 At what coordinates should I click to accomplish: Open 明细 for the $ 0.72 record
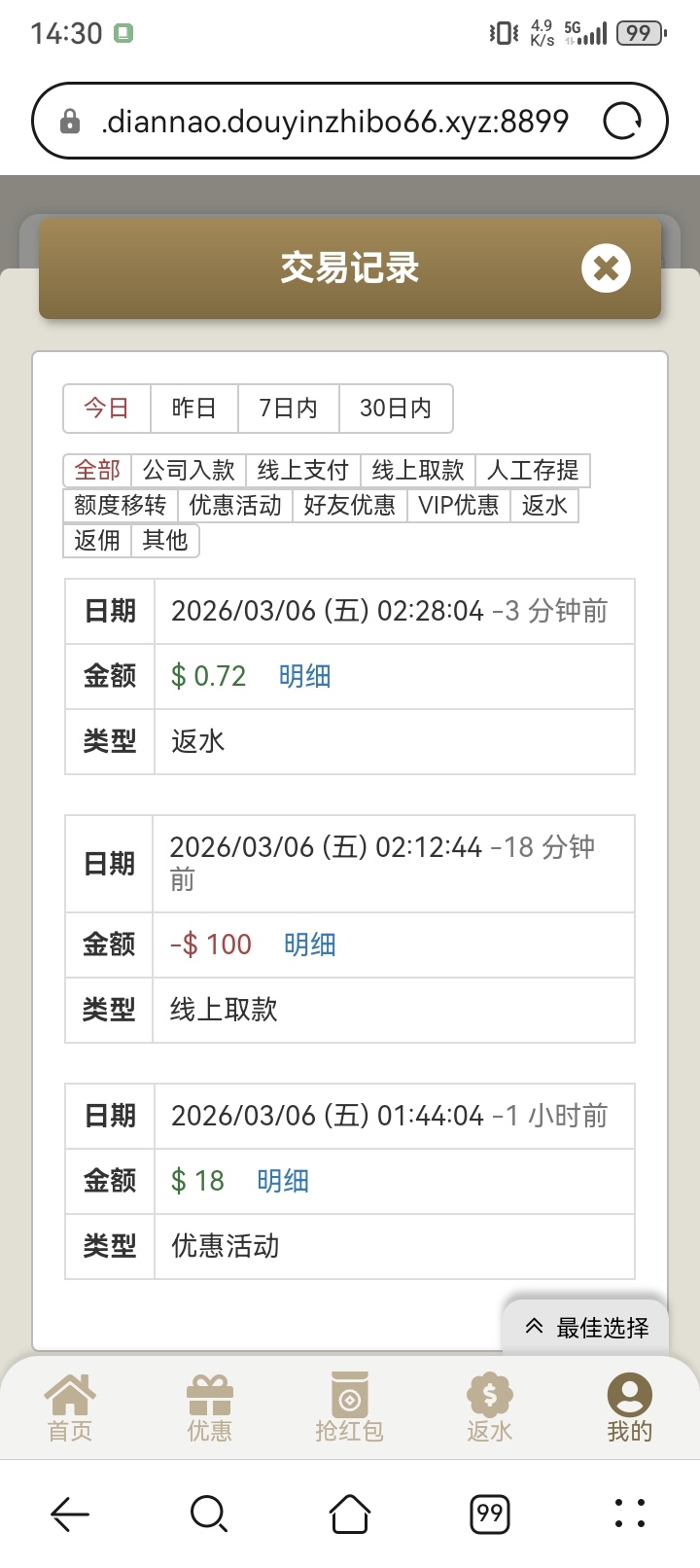point(304,676)
